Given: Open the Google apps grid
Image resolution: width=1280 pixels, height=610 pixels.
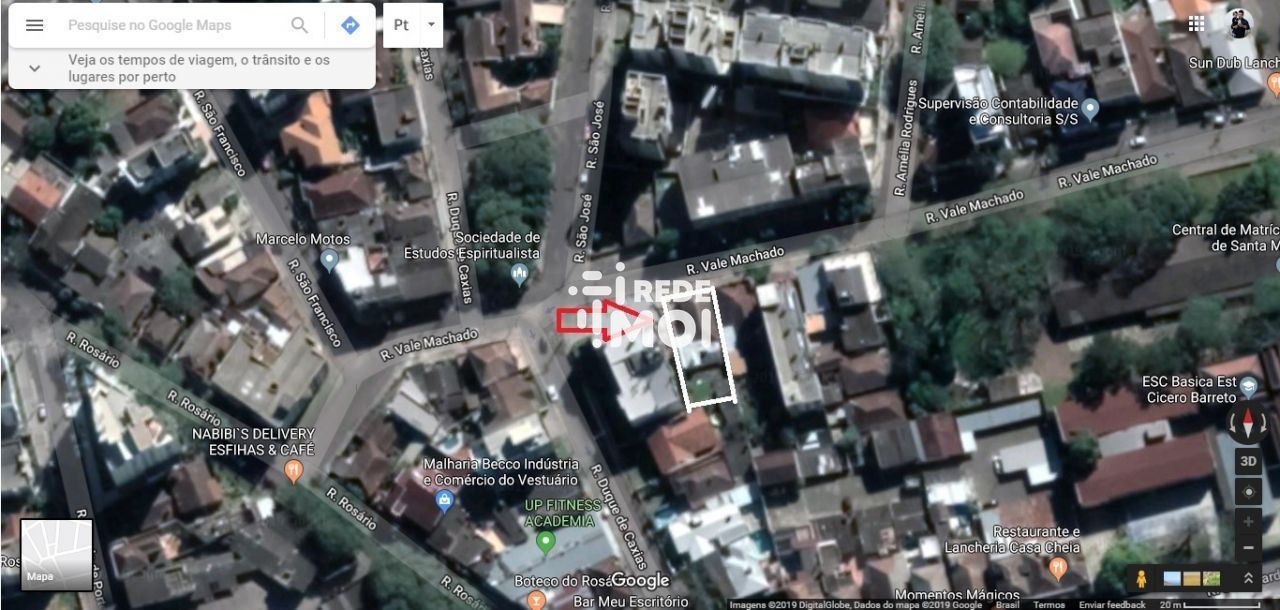Looking at the screenshot, I should [1196, 24].
